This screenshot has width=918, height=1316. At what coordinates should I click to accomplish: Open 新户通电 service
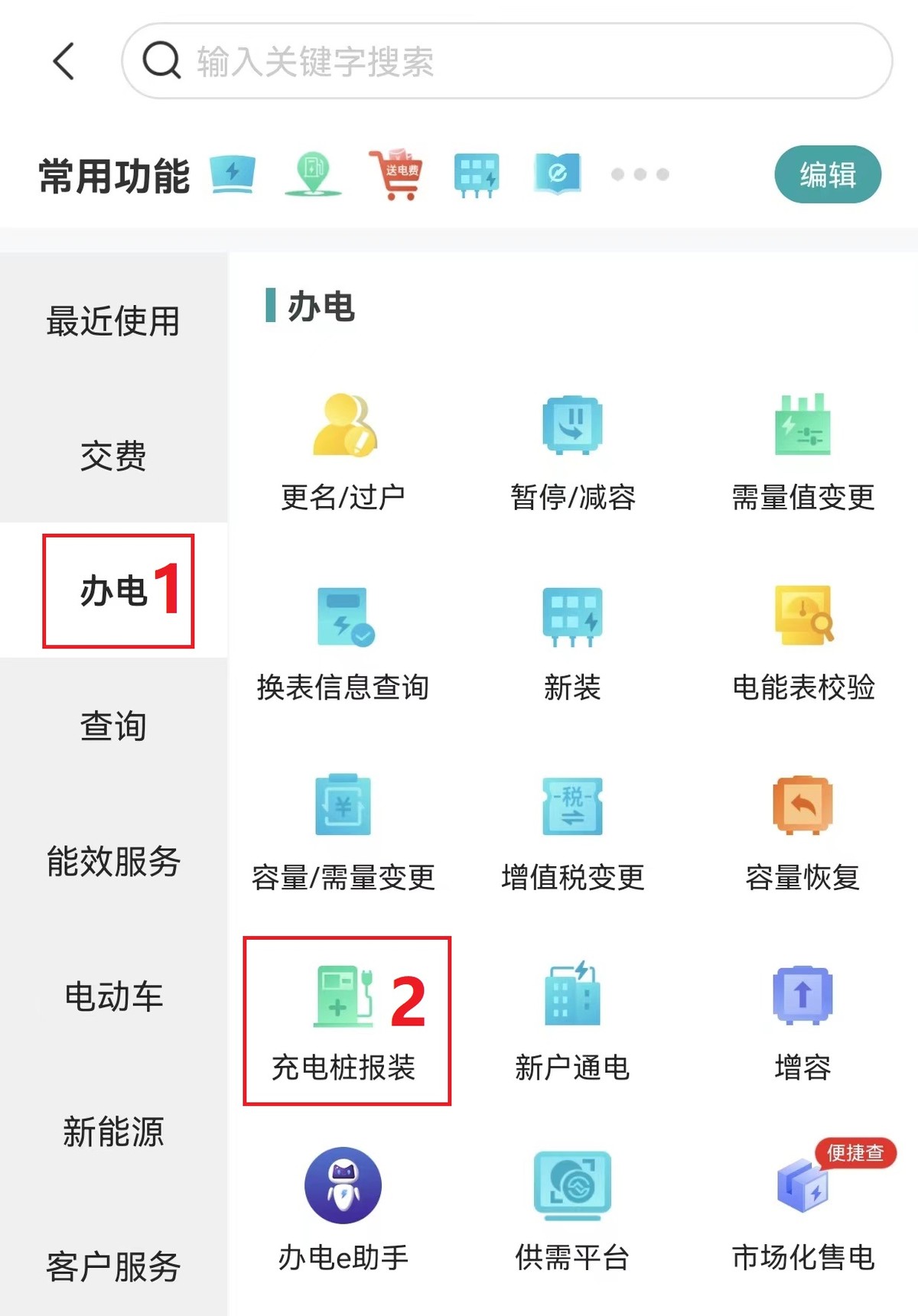574,1017
